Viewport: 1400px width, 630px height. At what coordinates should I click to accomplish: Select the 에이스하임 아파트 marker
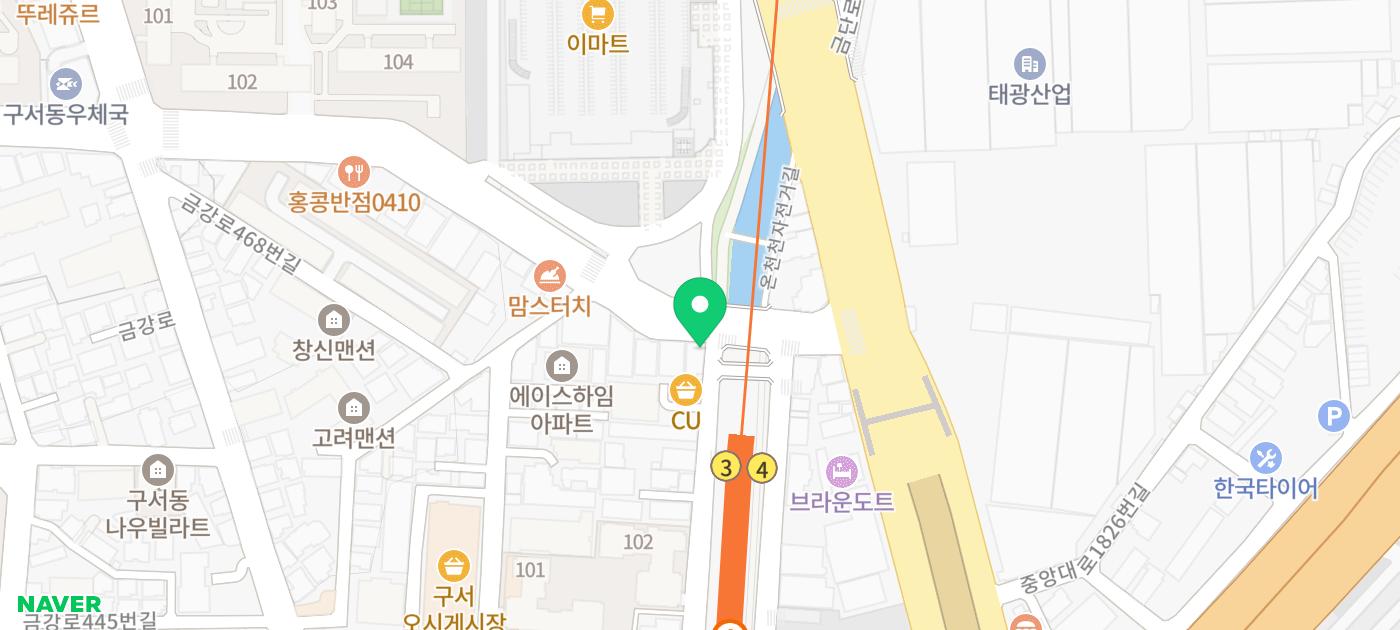point(562,366)
